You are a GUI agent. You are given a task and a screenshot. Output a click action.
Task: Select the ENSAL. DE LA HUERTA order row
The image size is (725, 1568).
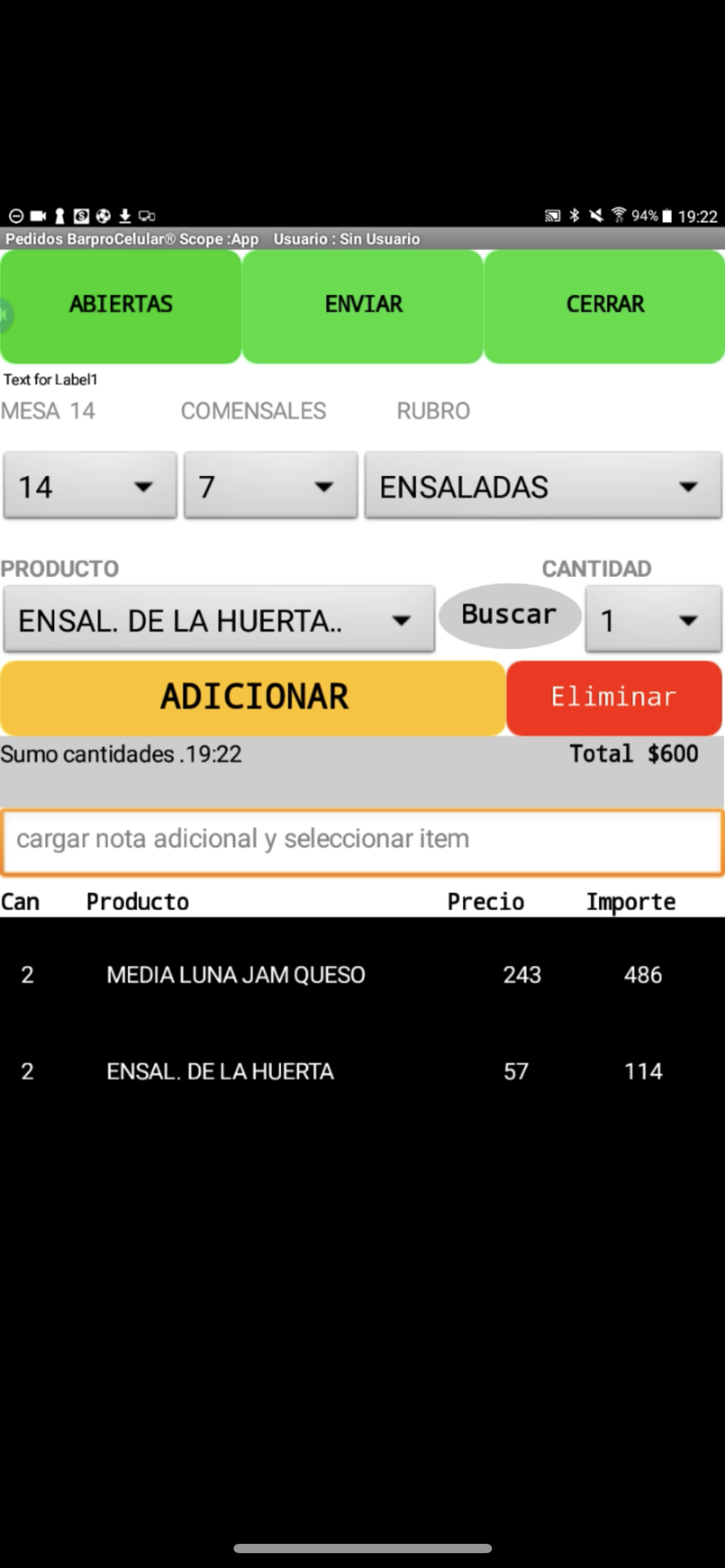pyautogui.click(x=362, y=1071)
